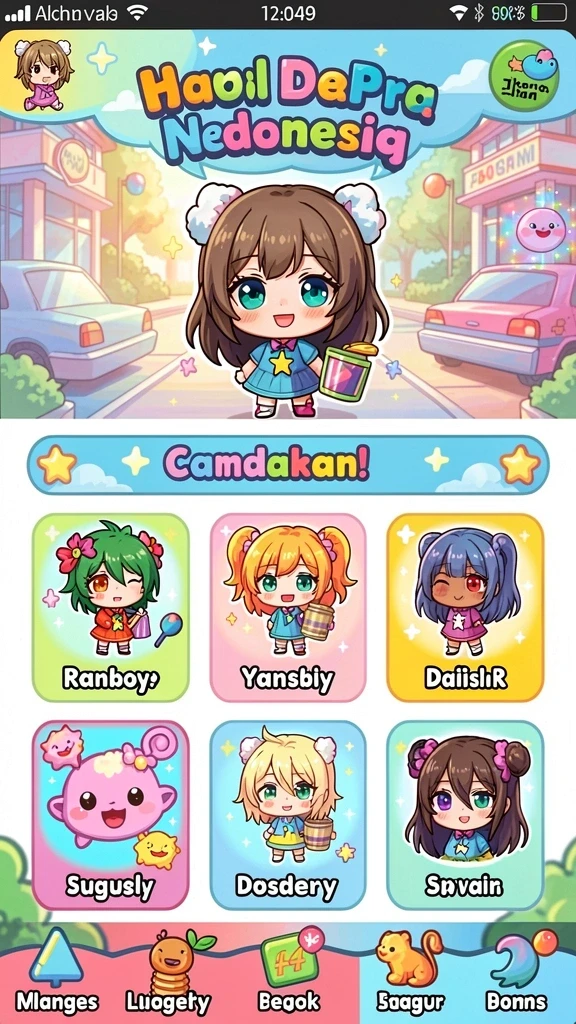Go to the Lluogety tab
This screenshot has width=576, height=1024.
[x=168, y=972]
